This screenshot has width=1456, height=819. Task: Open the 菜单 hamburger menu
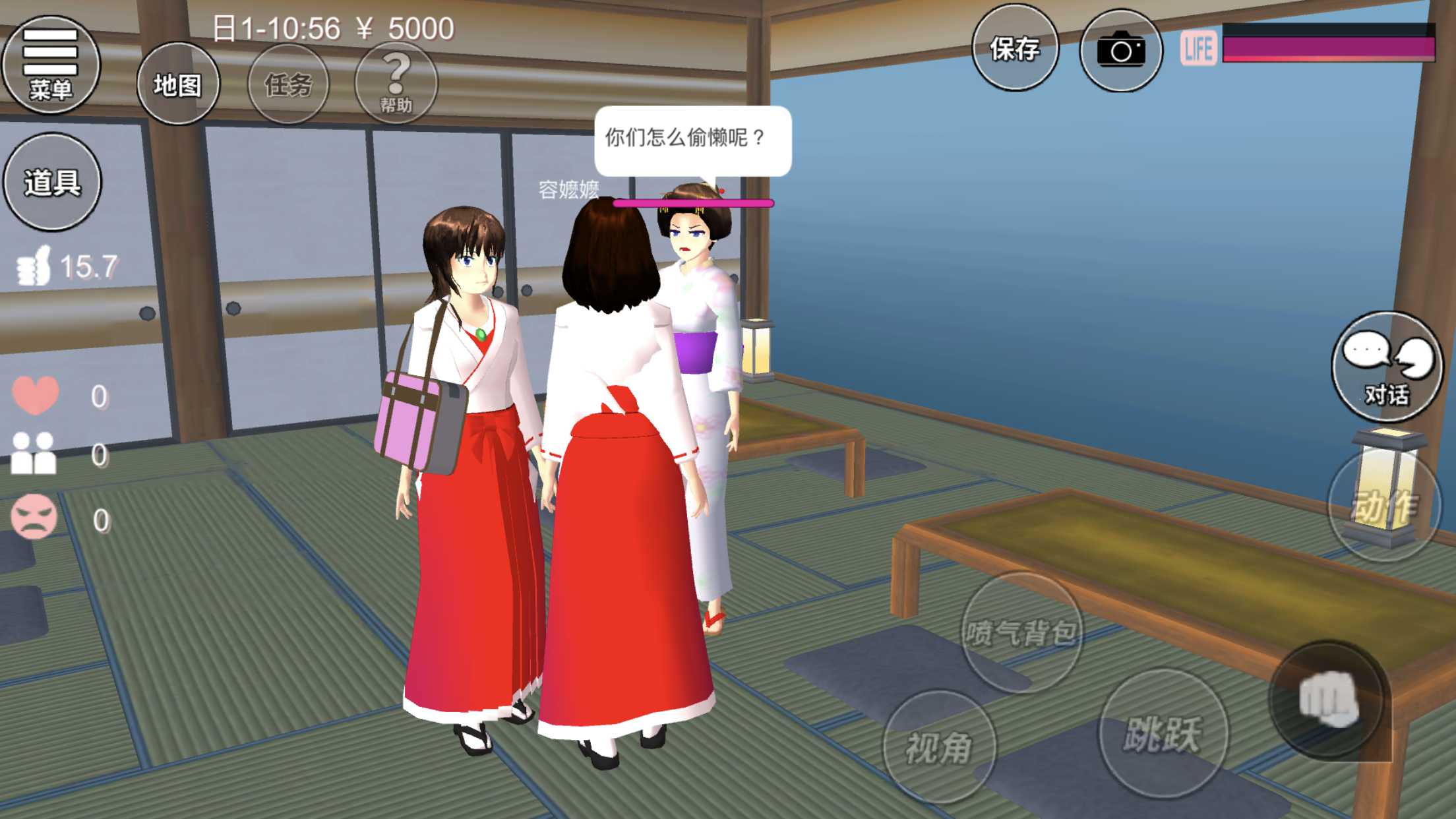click(x=51, y=64)
